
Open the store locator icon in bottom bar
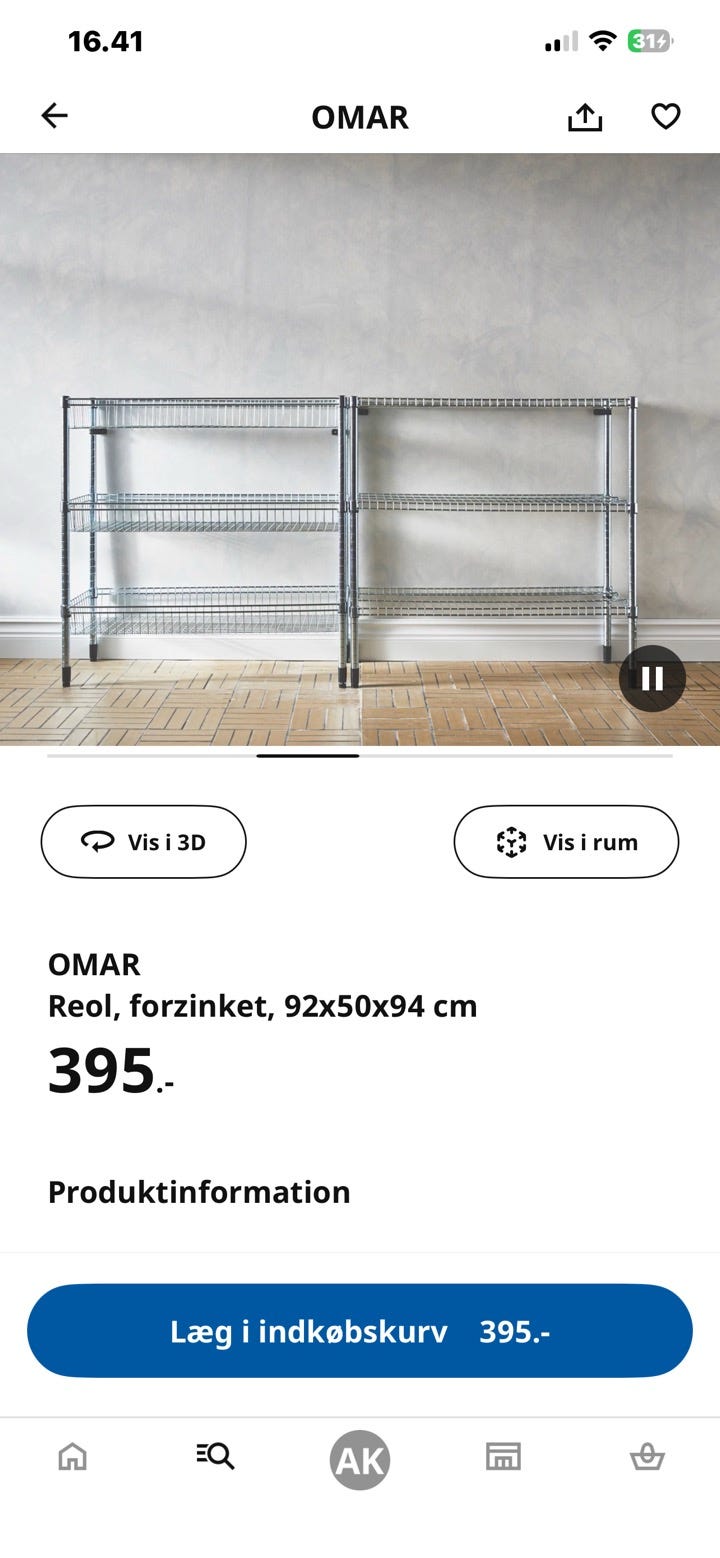click(503, 1458)
